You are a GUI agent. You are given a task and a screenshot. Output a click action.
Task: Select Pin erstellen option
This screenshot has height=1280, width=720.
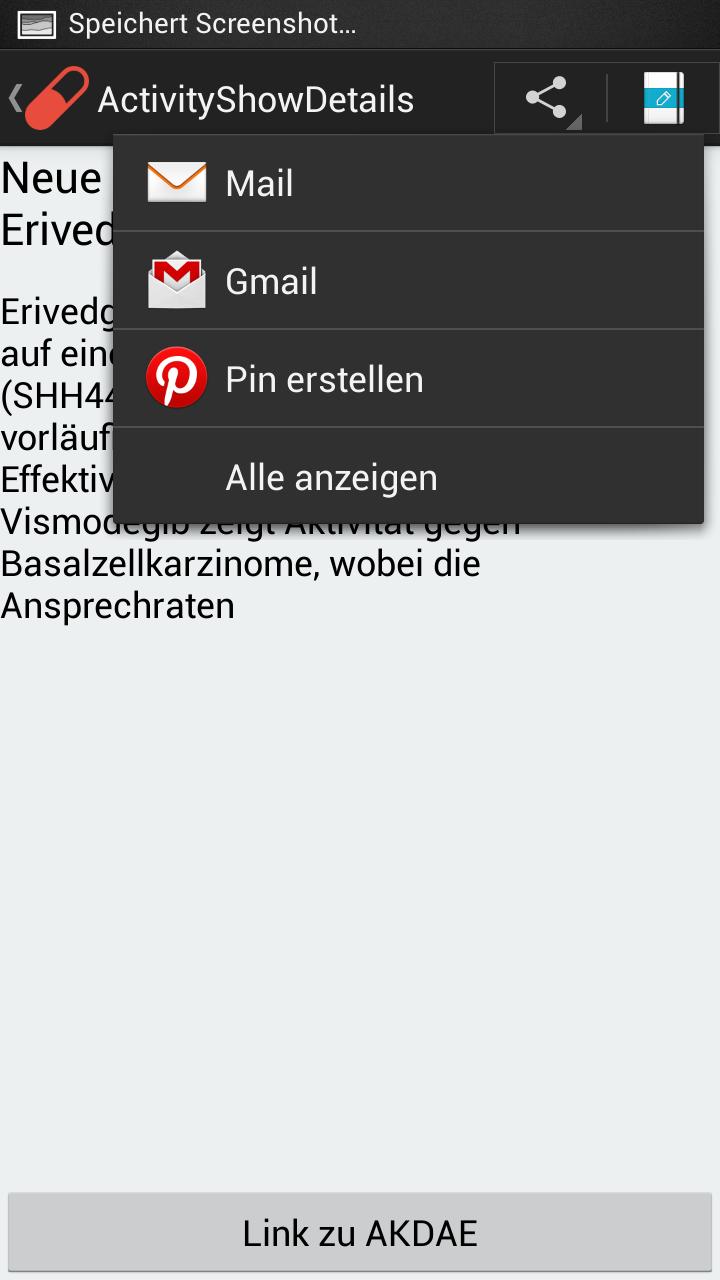pos(408,380)
